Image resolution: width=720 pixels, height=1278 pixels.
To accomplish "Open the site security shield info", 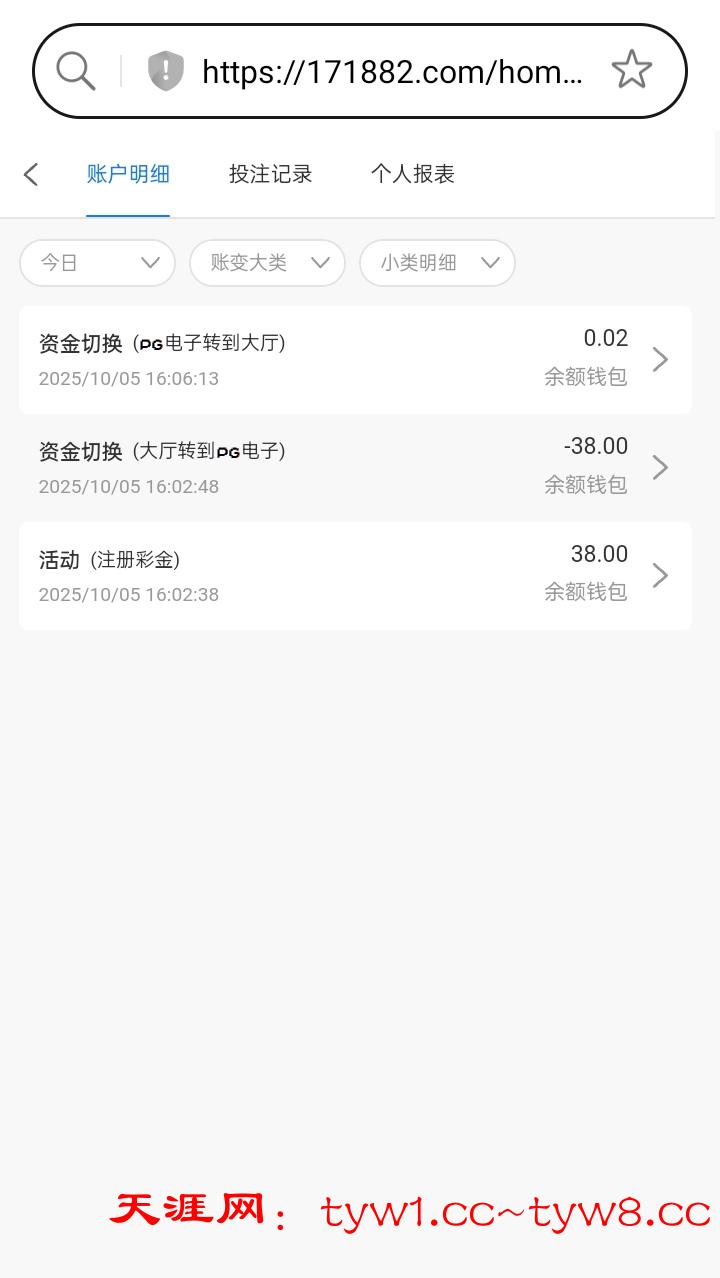I will [x=165, y=71].
